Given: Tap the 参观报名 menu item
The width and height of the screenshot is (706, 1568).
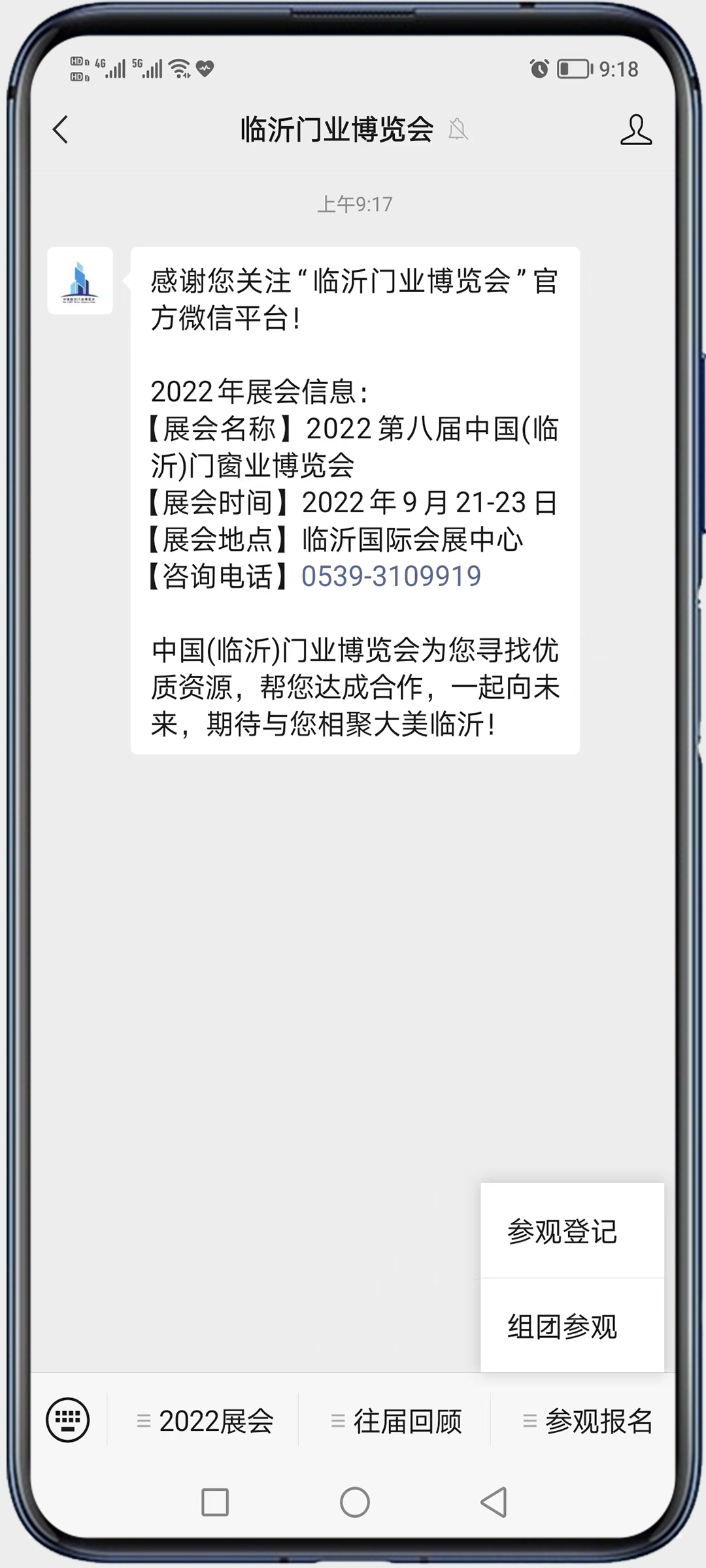Looking at the screenshot, I should (x=587, y=1421).
